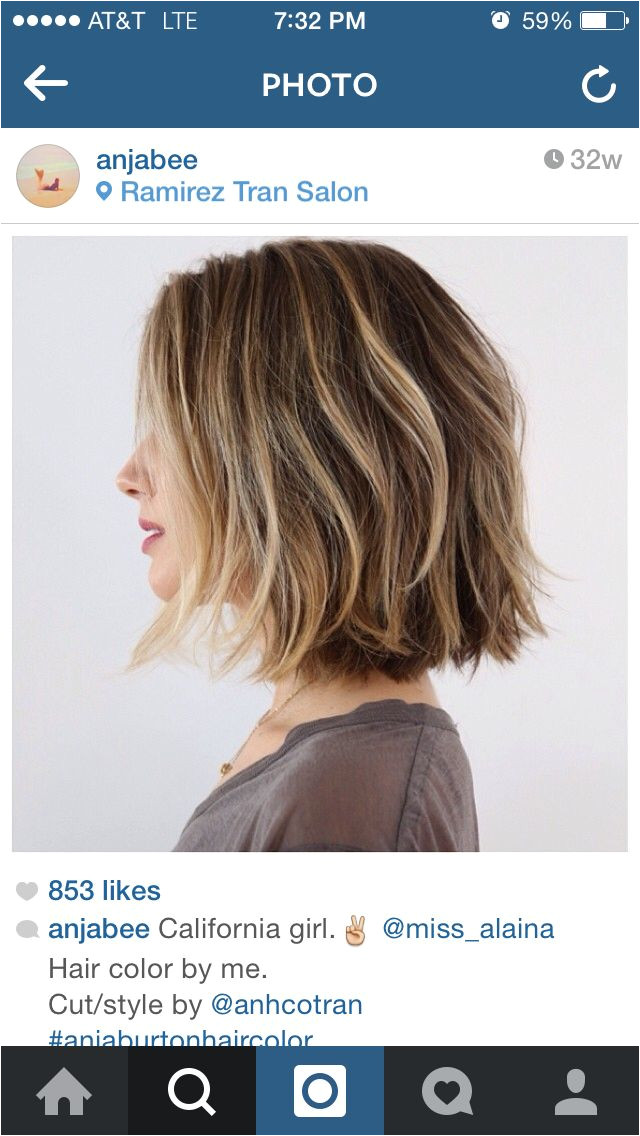Open anjabee's profile picture
Screen dimensions: 640x1136
[48, 175]
